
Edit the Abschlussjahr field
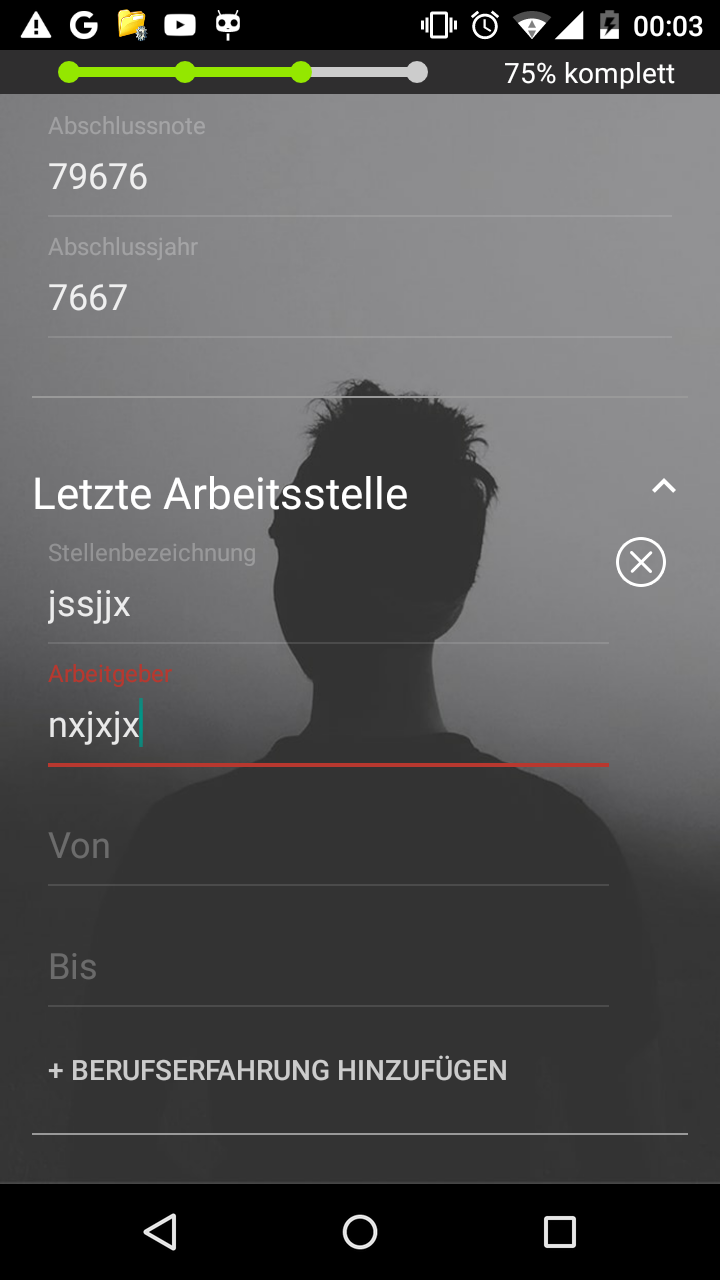(360, 298)
